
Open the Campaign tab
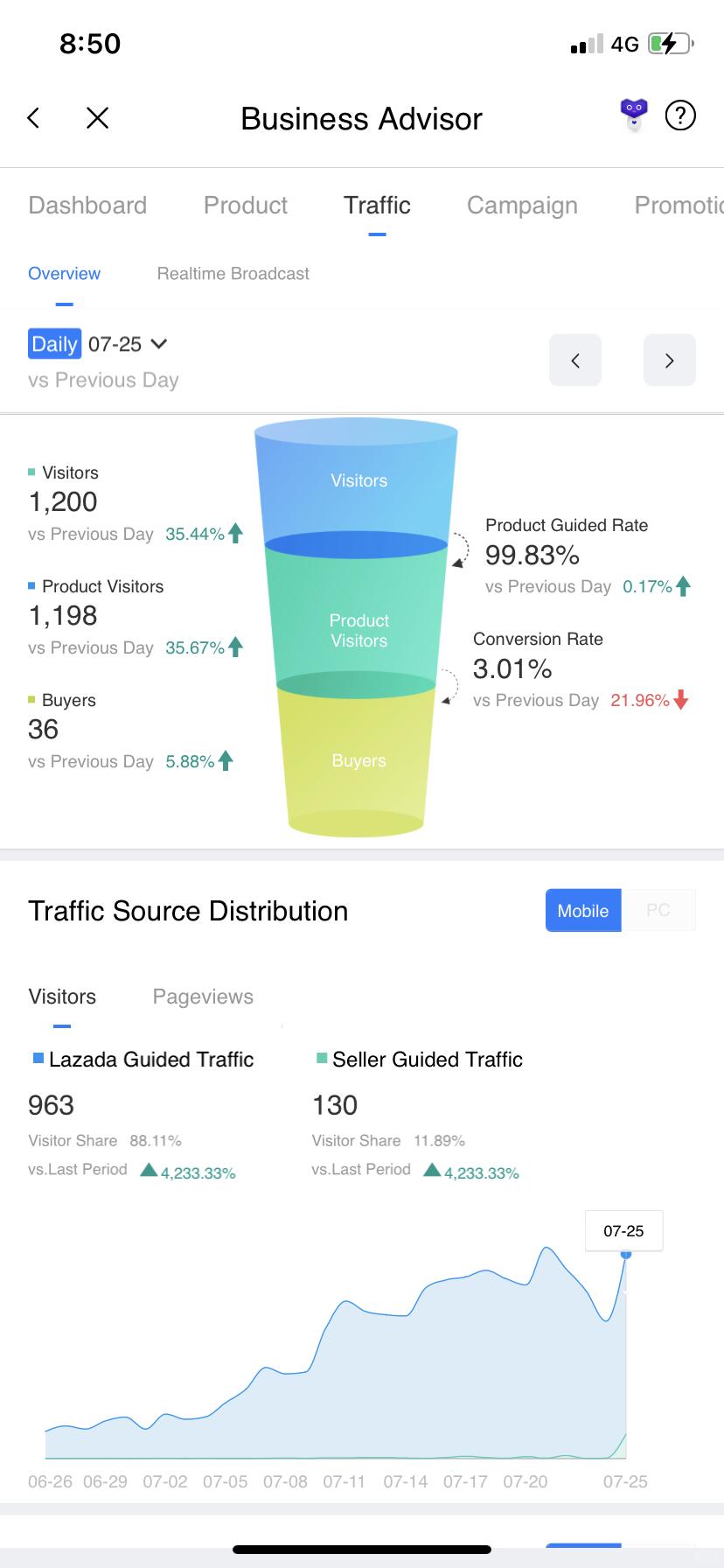pos(522,206)
